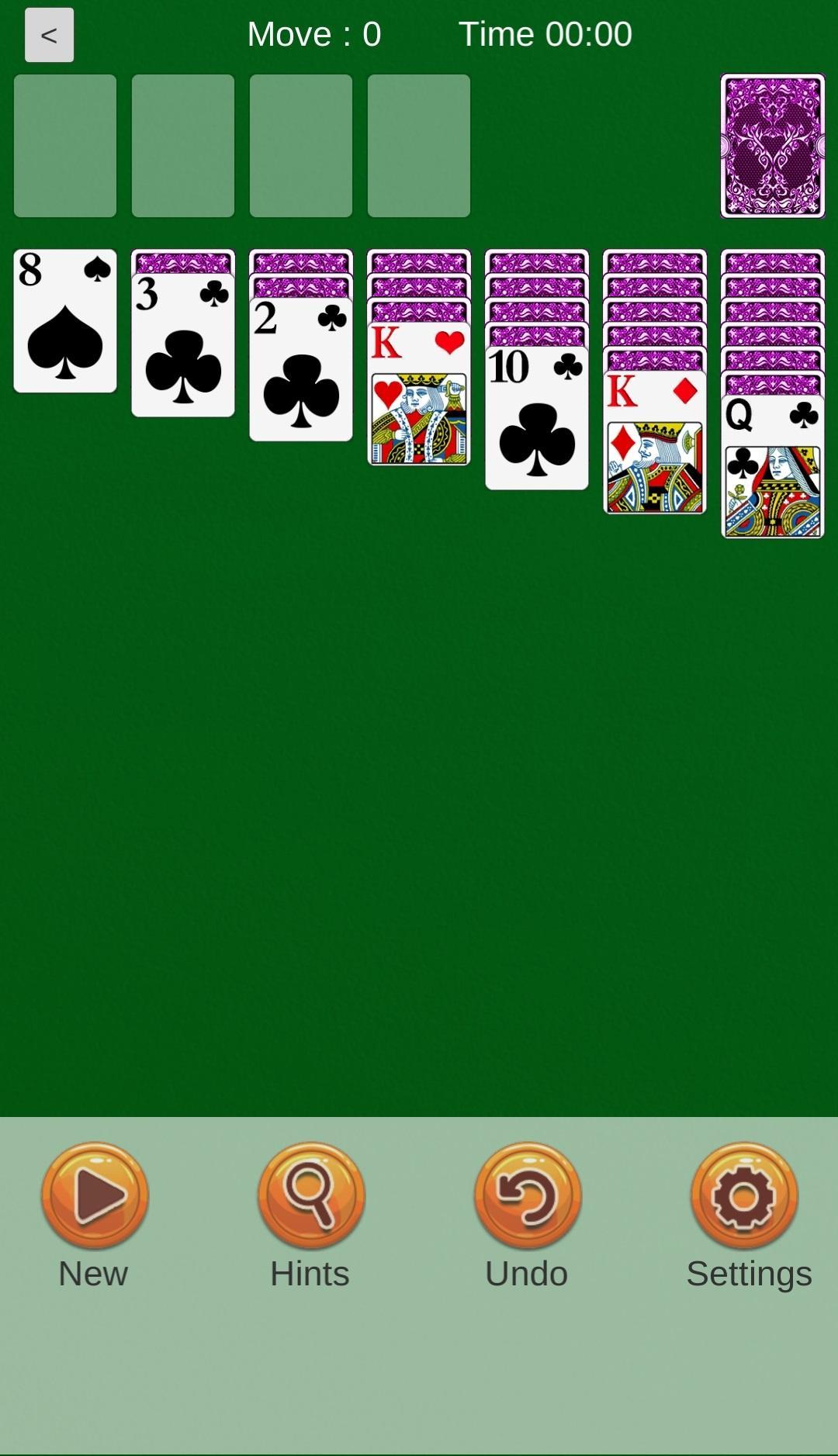Click the Time 00:00 display
The height and width of the screenshot is (1456, 838).
tap(545, 33)
